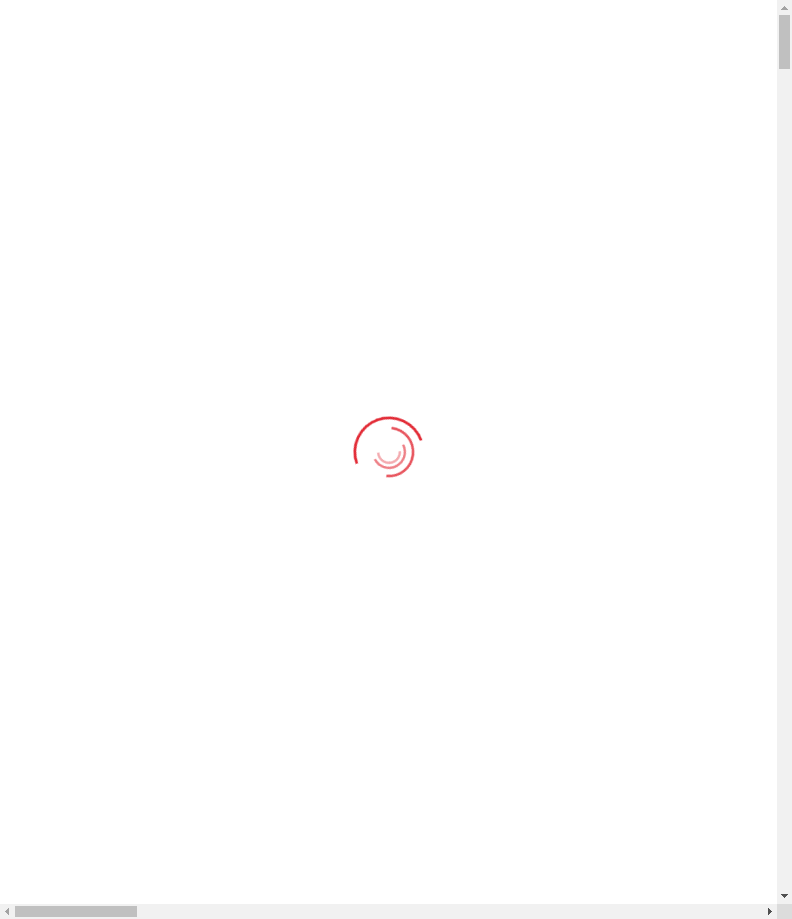Tap the vertical scrollbar's down arrow
Screen dimensions: 792x919
coord(784,896)
